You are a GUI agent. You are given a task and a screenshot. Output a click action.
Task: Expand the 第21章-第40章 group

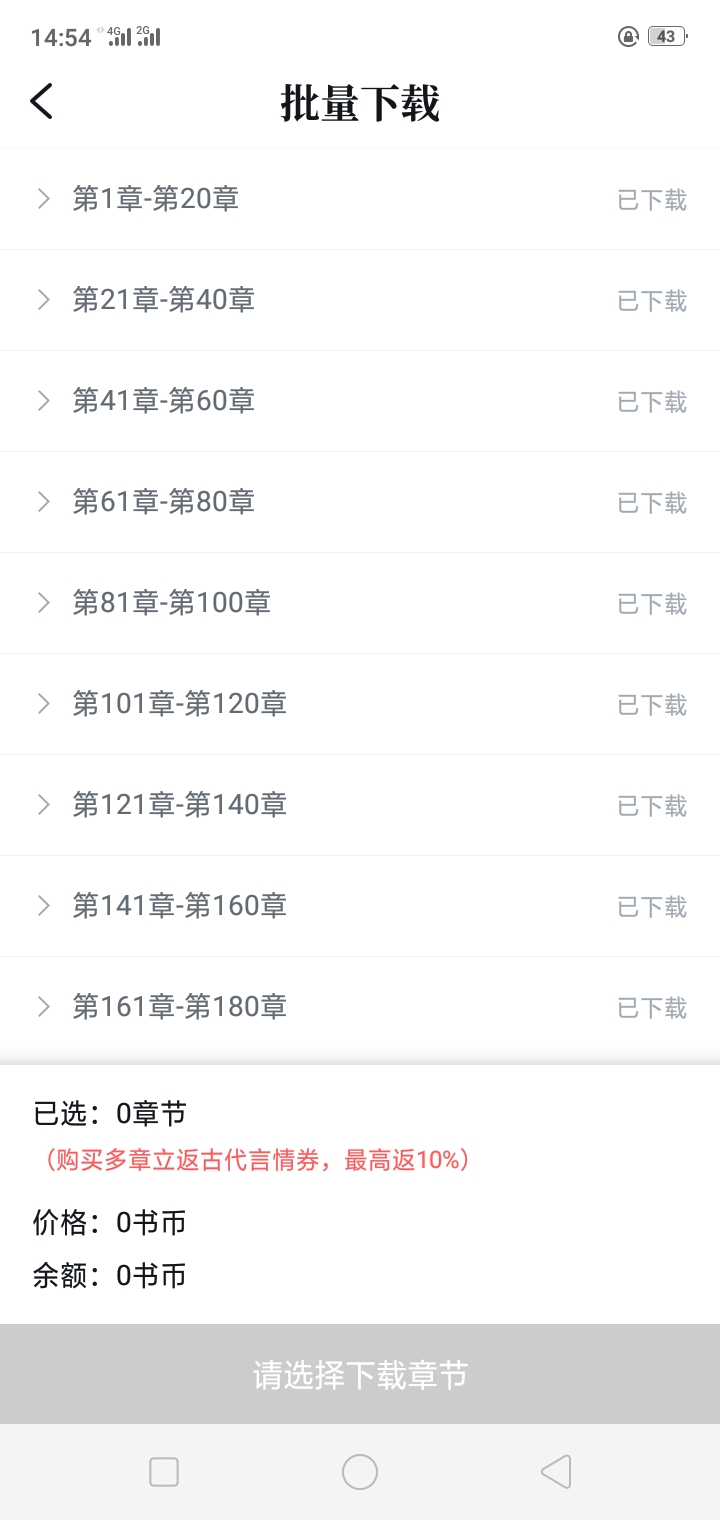click(x=360, y=300)
